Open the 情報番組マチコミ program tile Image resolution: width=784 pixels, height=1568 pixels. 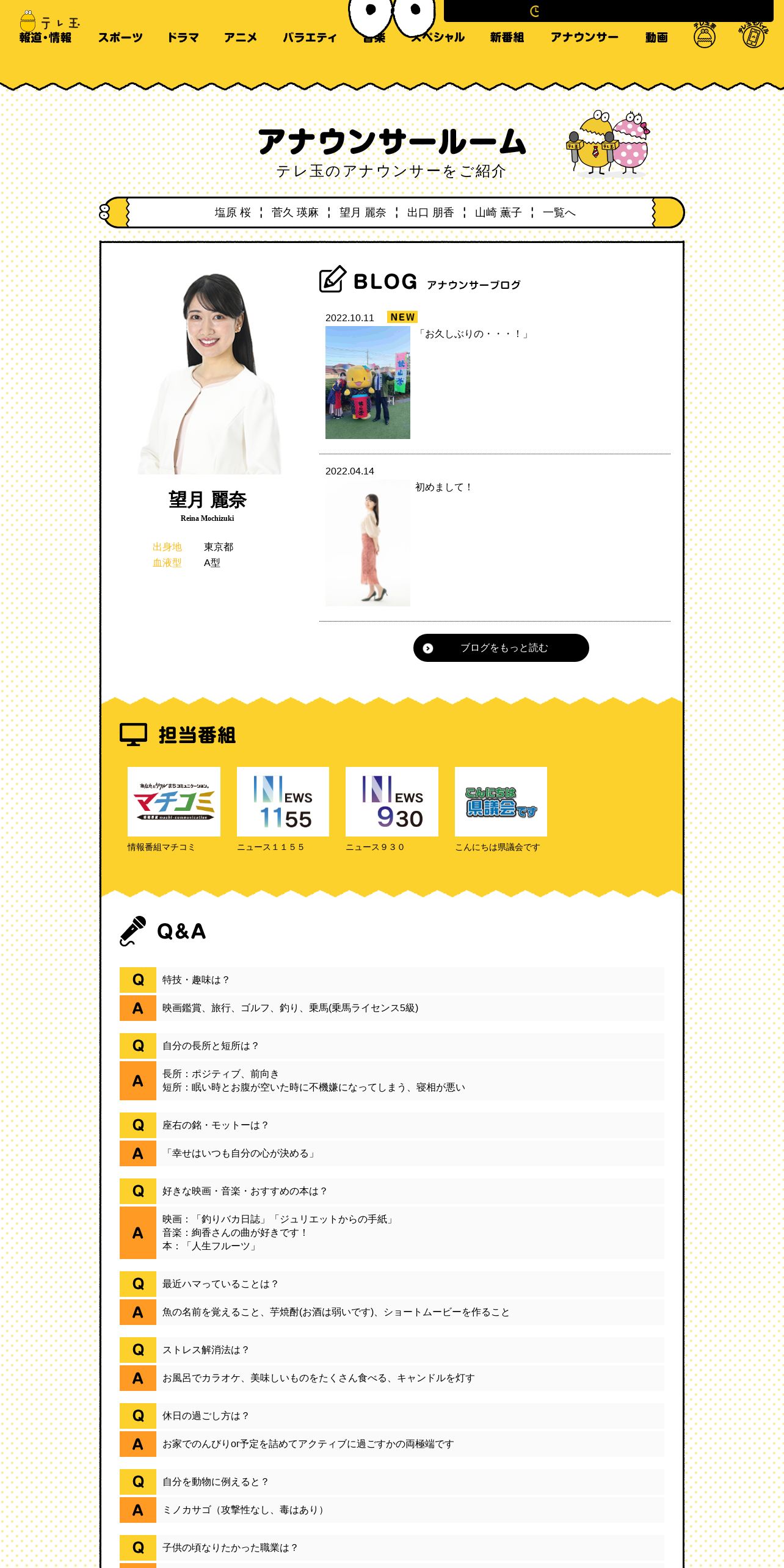[x=173, y=810]
